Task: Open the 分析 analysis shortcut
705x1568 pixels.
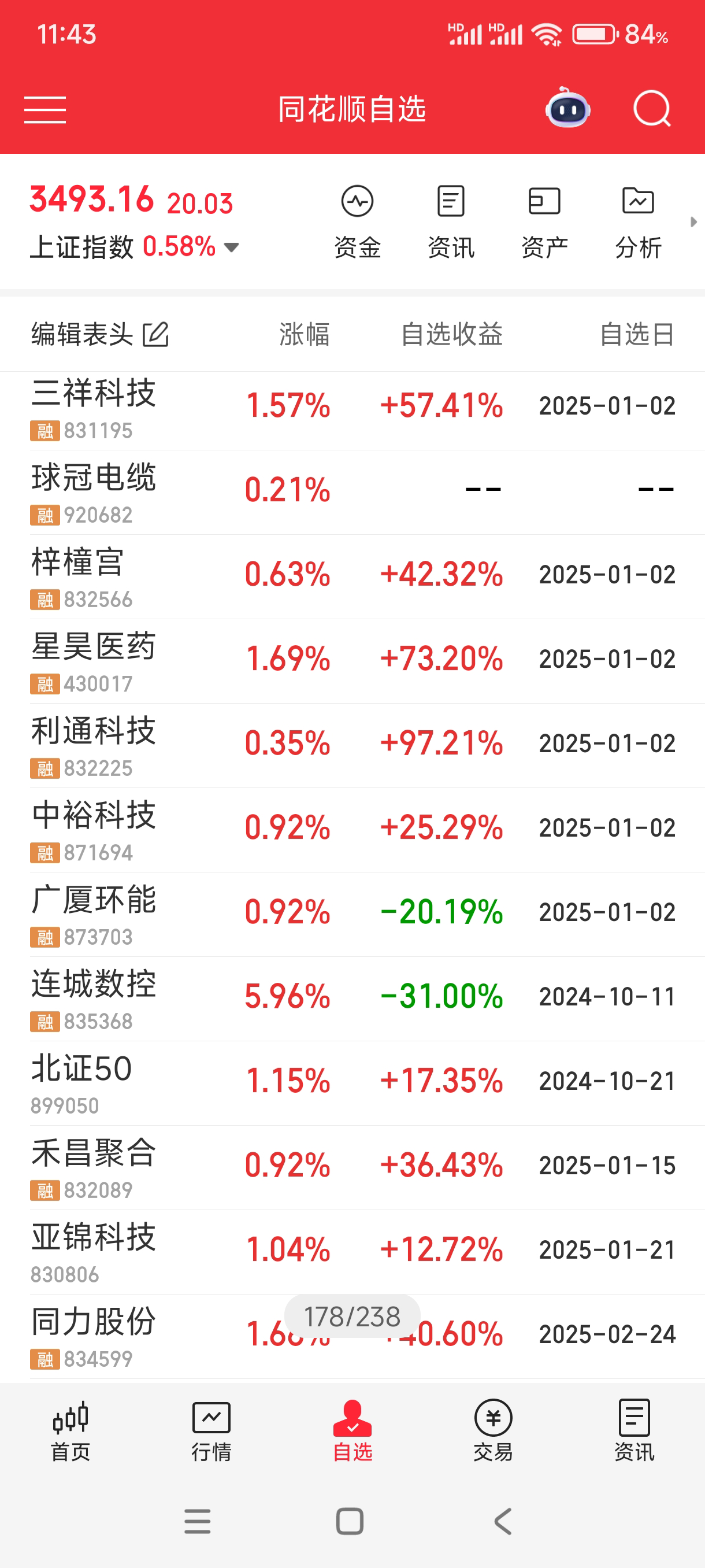Action: tap(638, 221)
